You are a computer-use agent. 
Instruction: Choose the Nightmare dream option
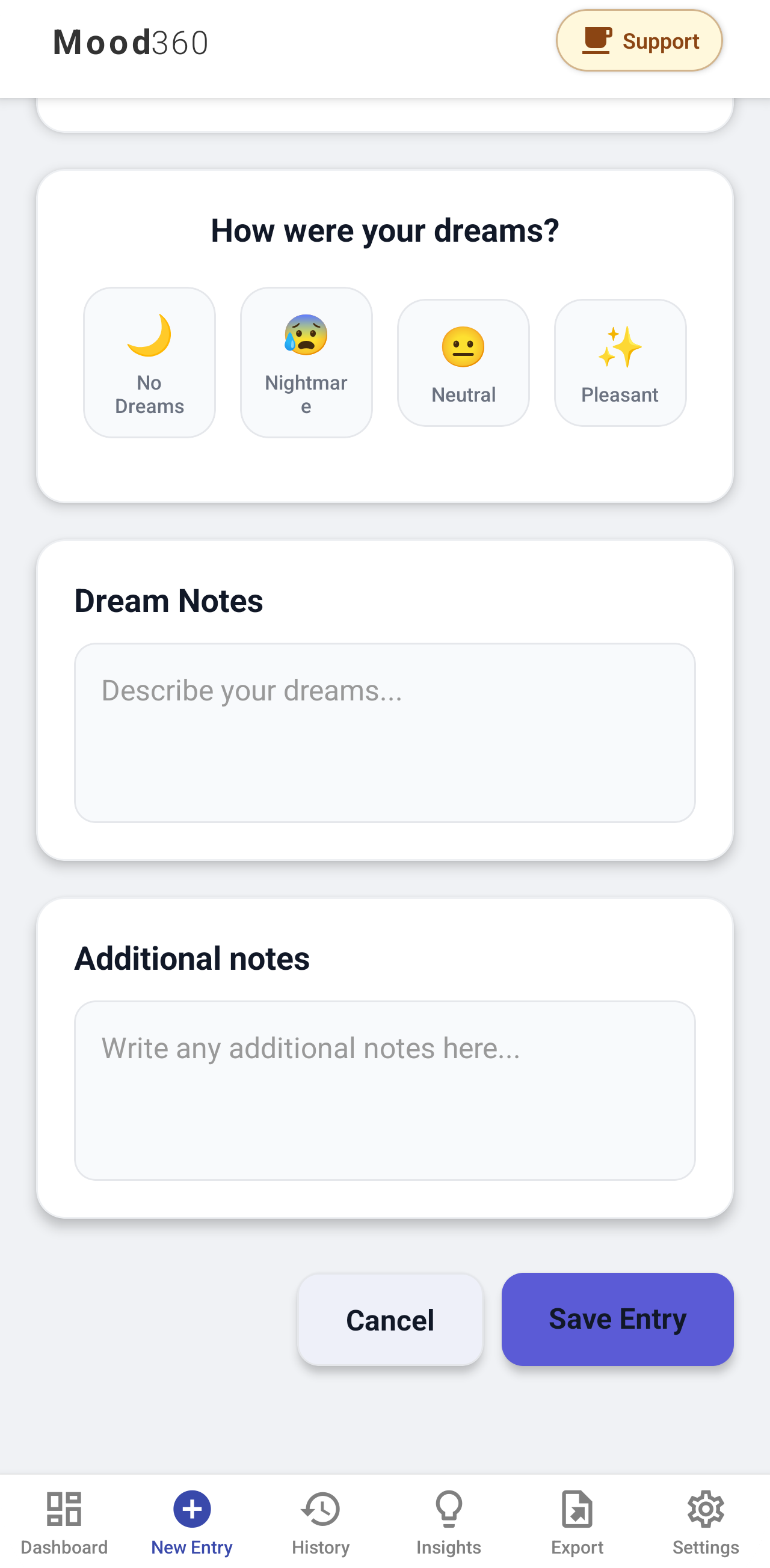[x=306, y=361]
